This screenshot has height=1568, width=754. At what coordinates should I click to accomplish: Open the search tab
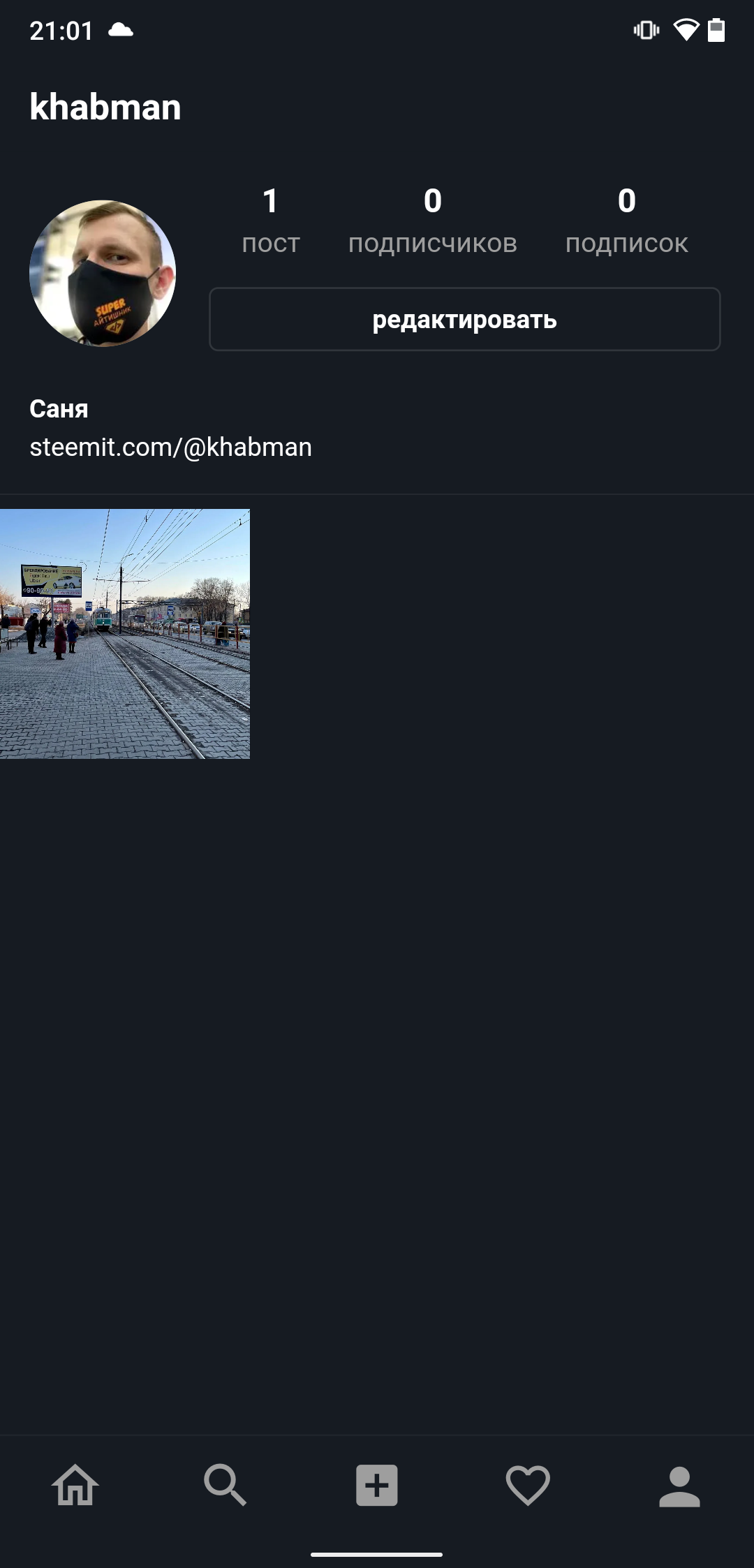(x=225, y=1485)
